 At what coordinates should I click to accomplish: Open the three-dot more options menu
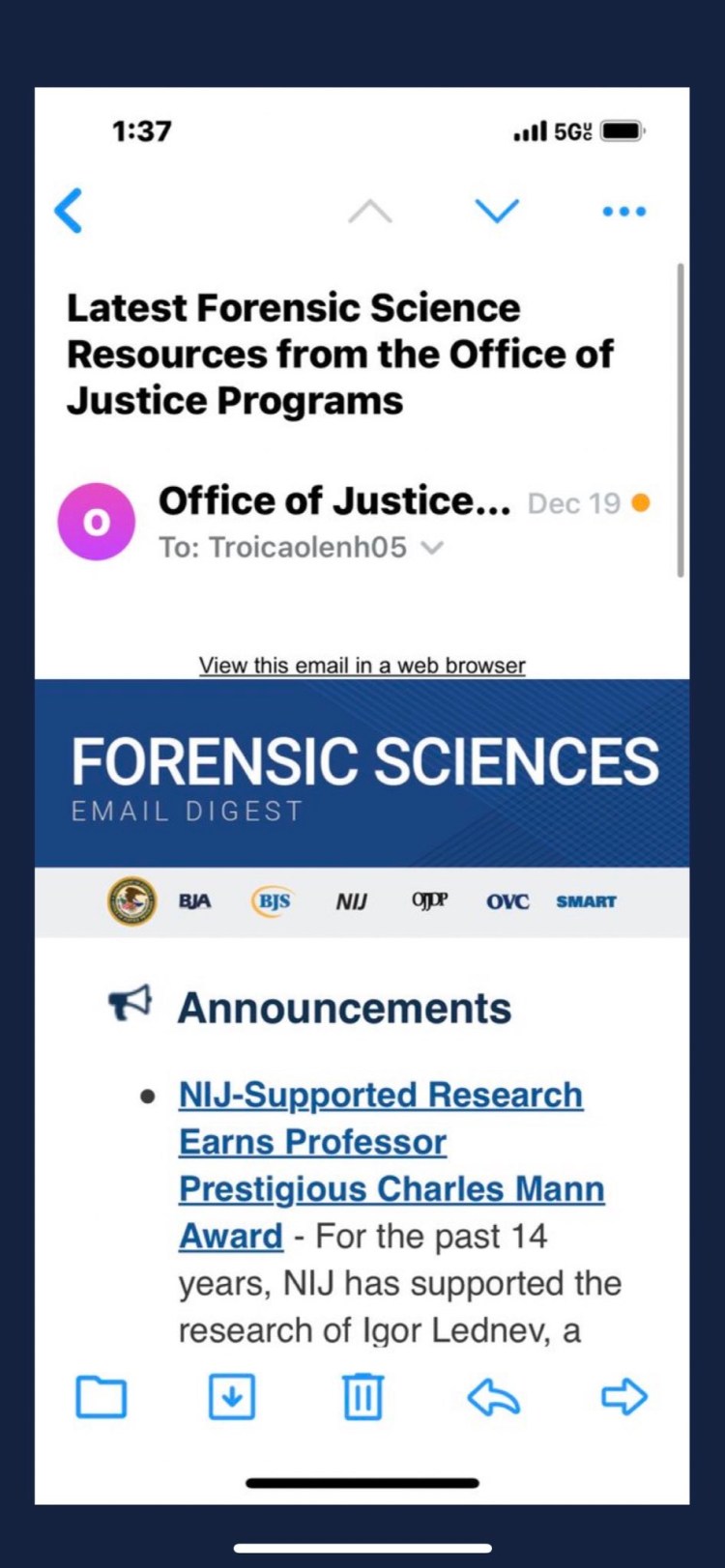pyautogui.click(x=623, y=211)
